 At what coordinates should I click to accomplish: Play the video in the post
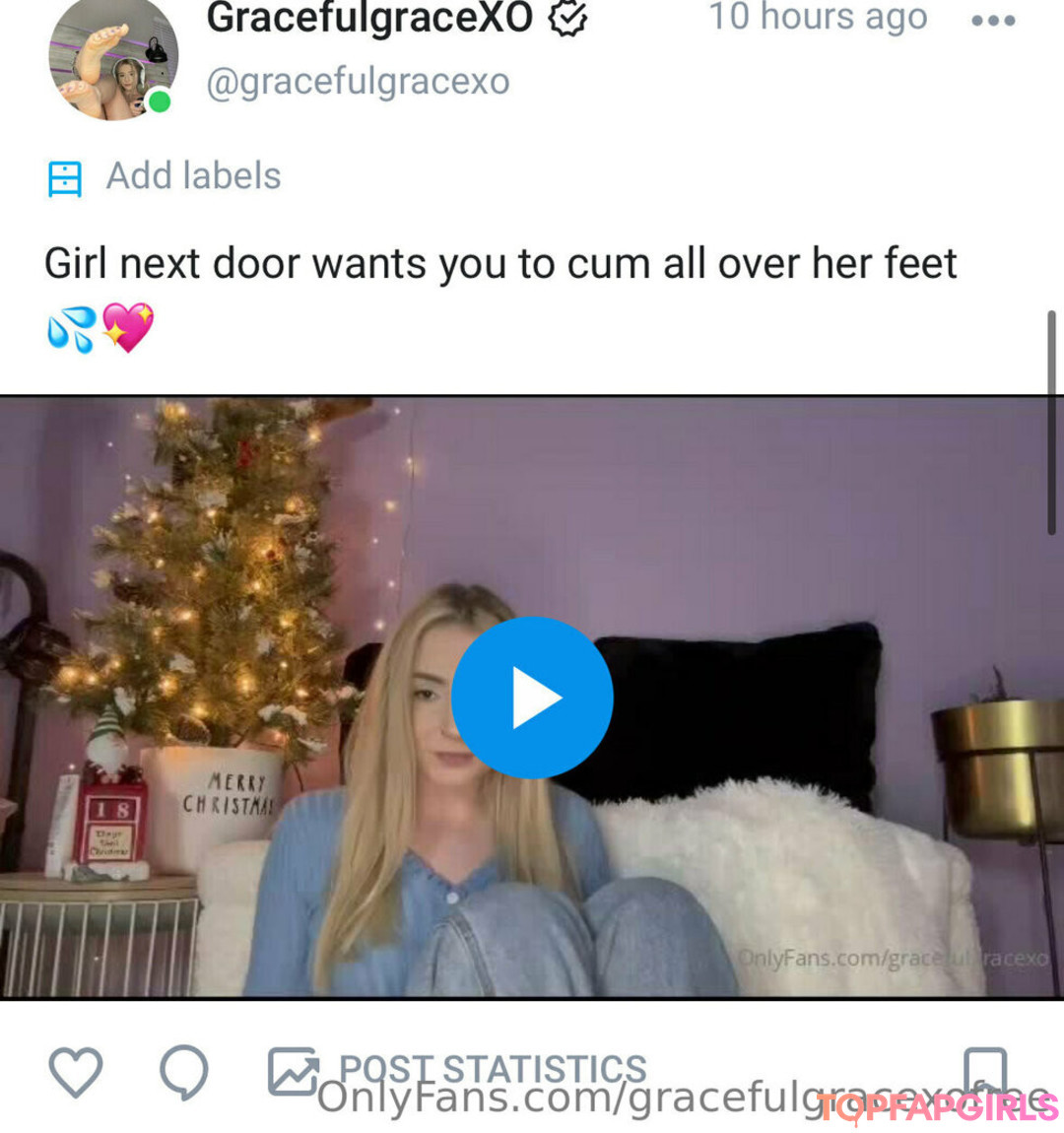tap(532, 698)
